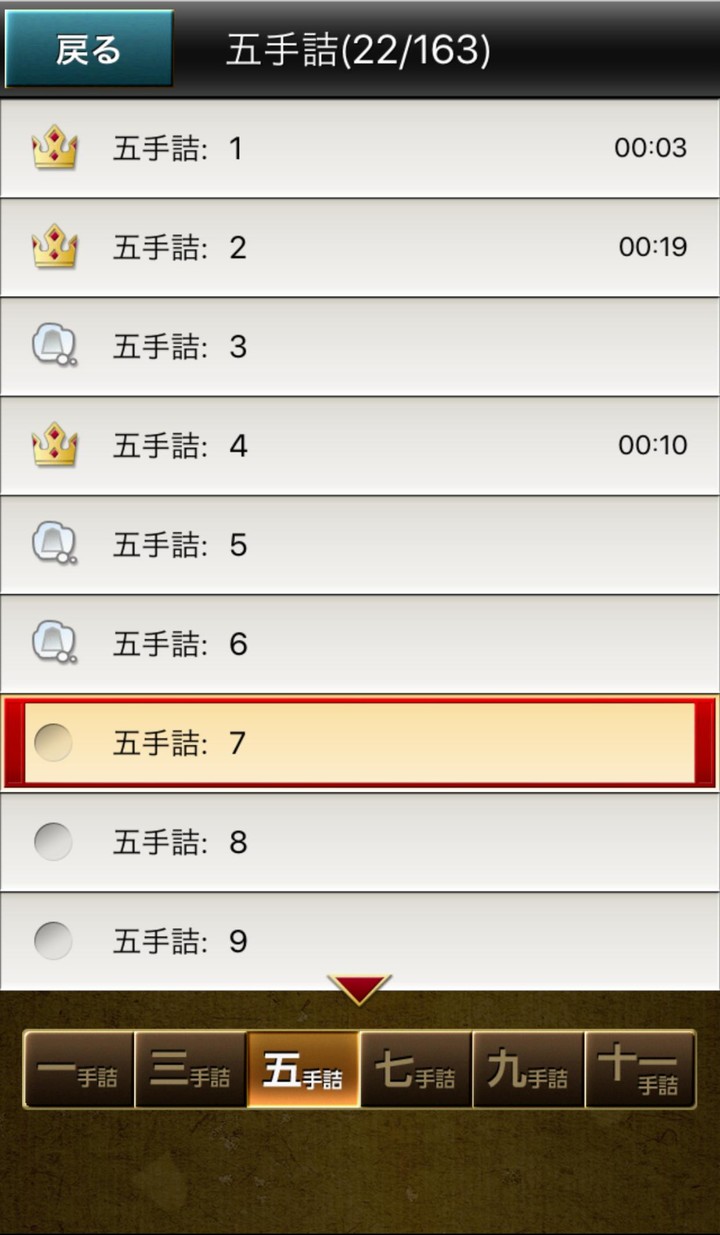Screen dimensions: 720x1235
Task: Open the 三手詰 difficulty tab
Action: click(190, 1068)
